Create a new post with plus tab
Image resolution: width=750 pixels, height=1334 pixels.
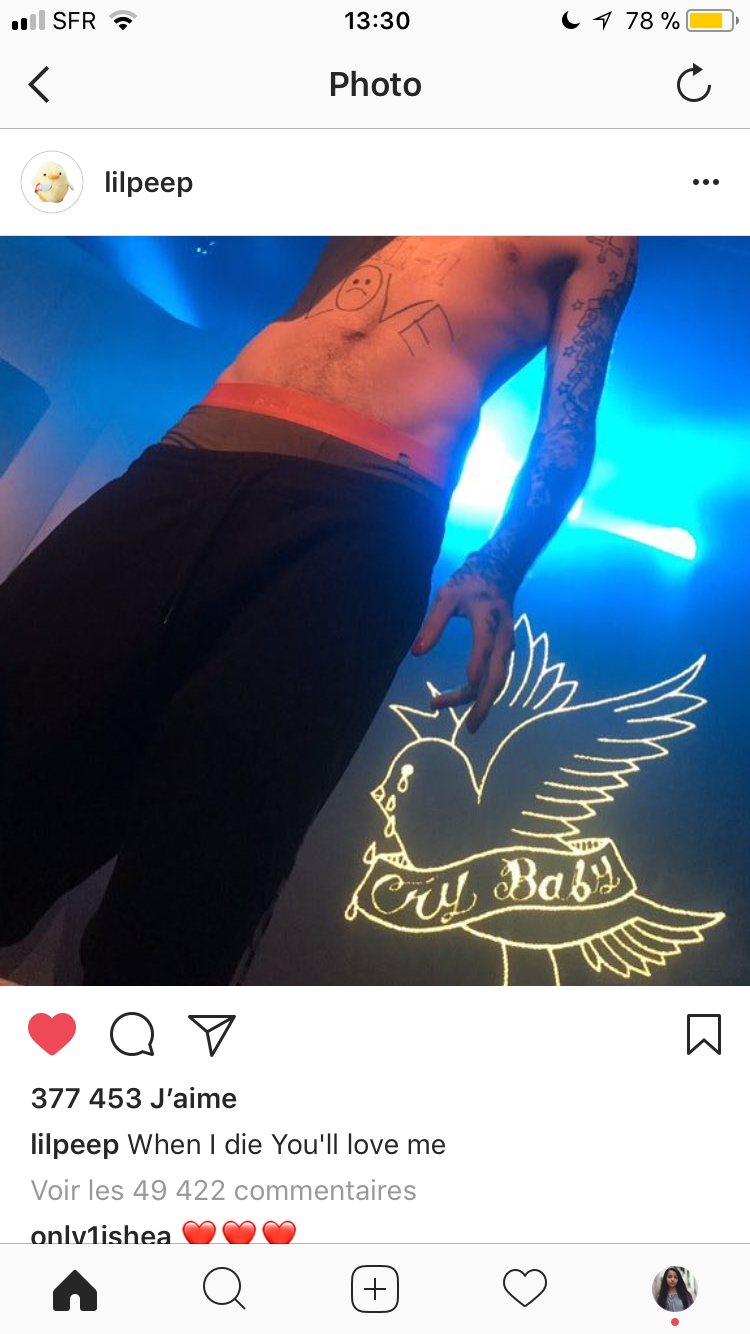(375, 1289)
